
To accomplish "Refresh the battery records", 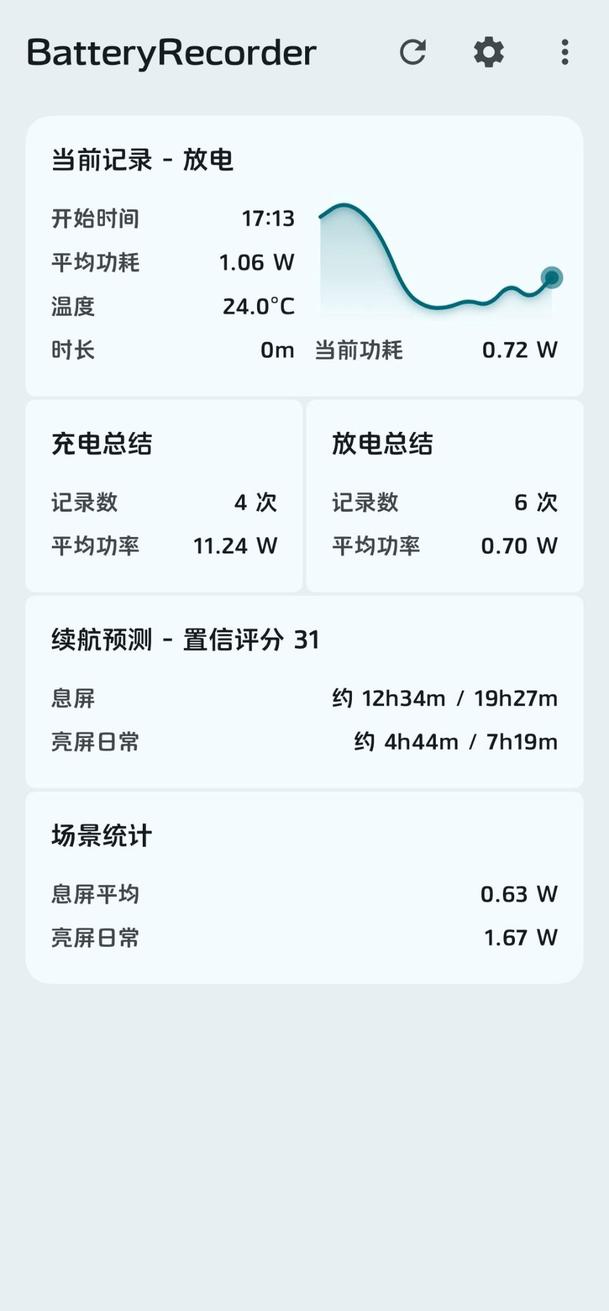I will [x=413, y=52].
